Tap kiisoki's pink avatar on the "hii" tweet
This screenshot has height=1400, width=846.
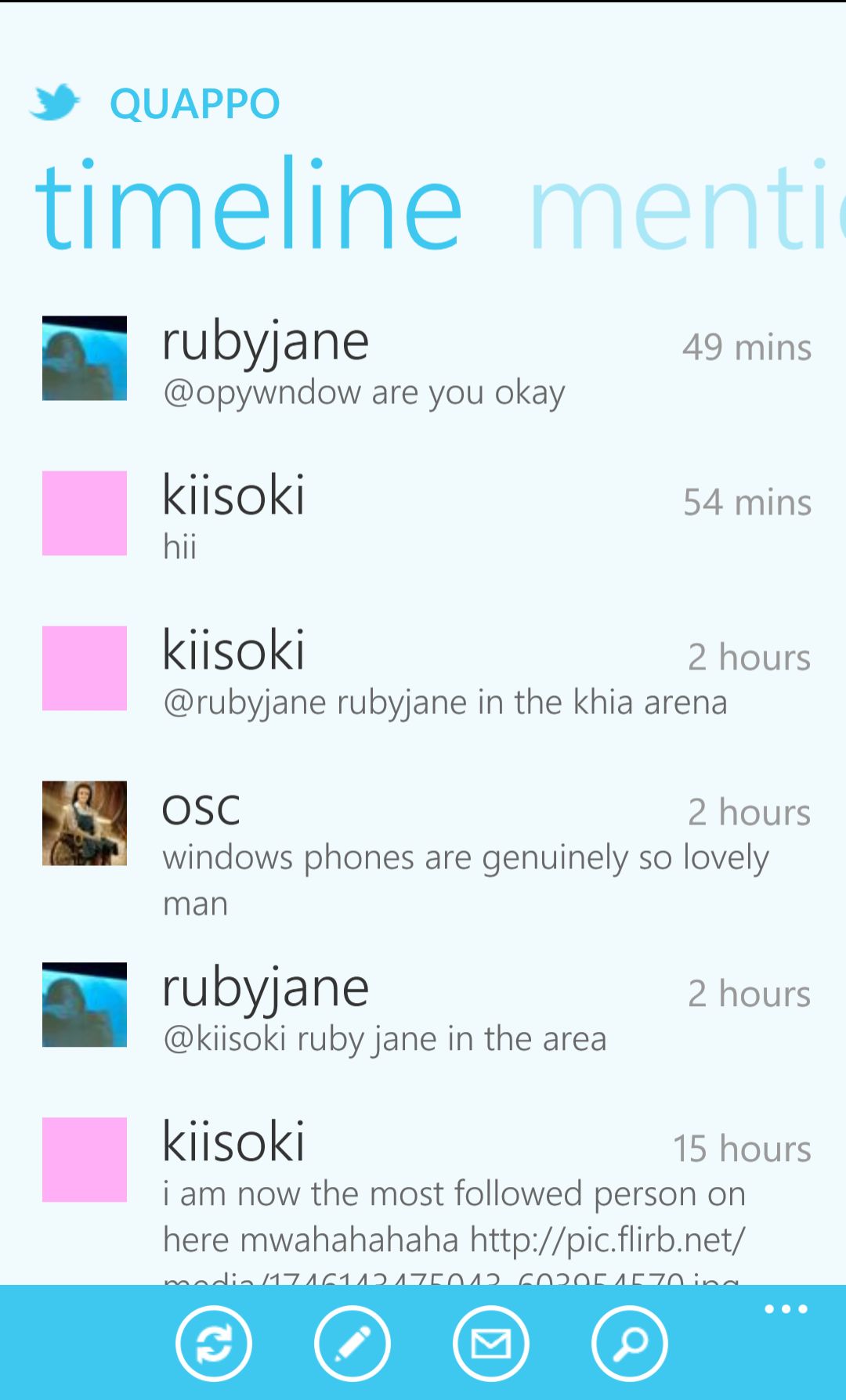coord(85,513)
